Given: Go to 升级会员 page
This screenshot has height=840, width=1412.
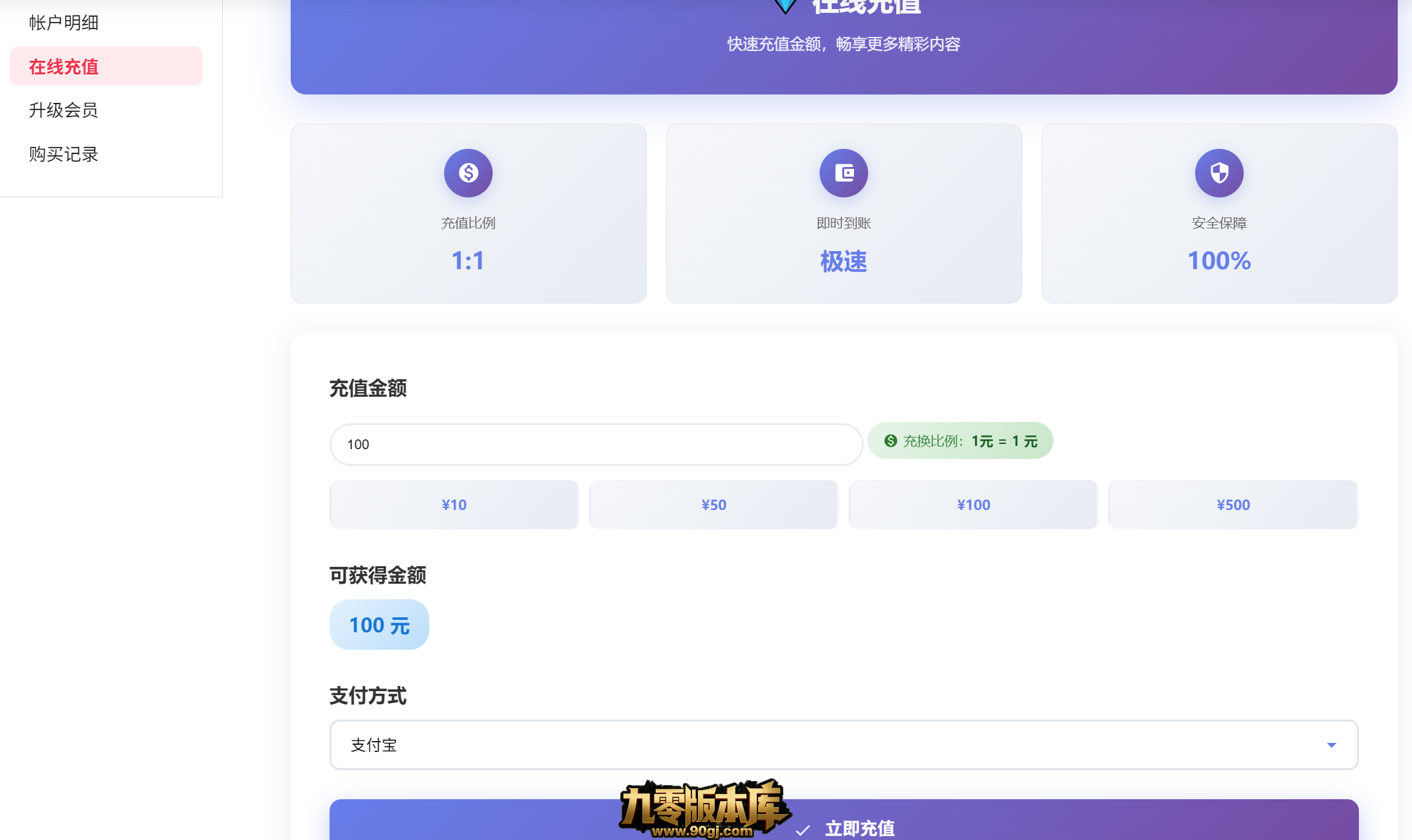Looking at the screenshot, I should [63, 110].
